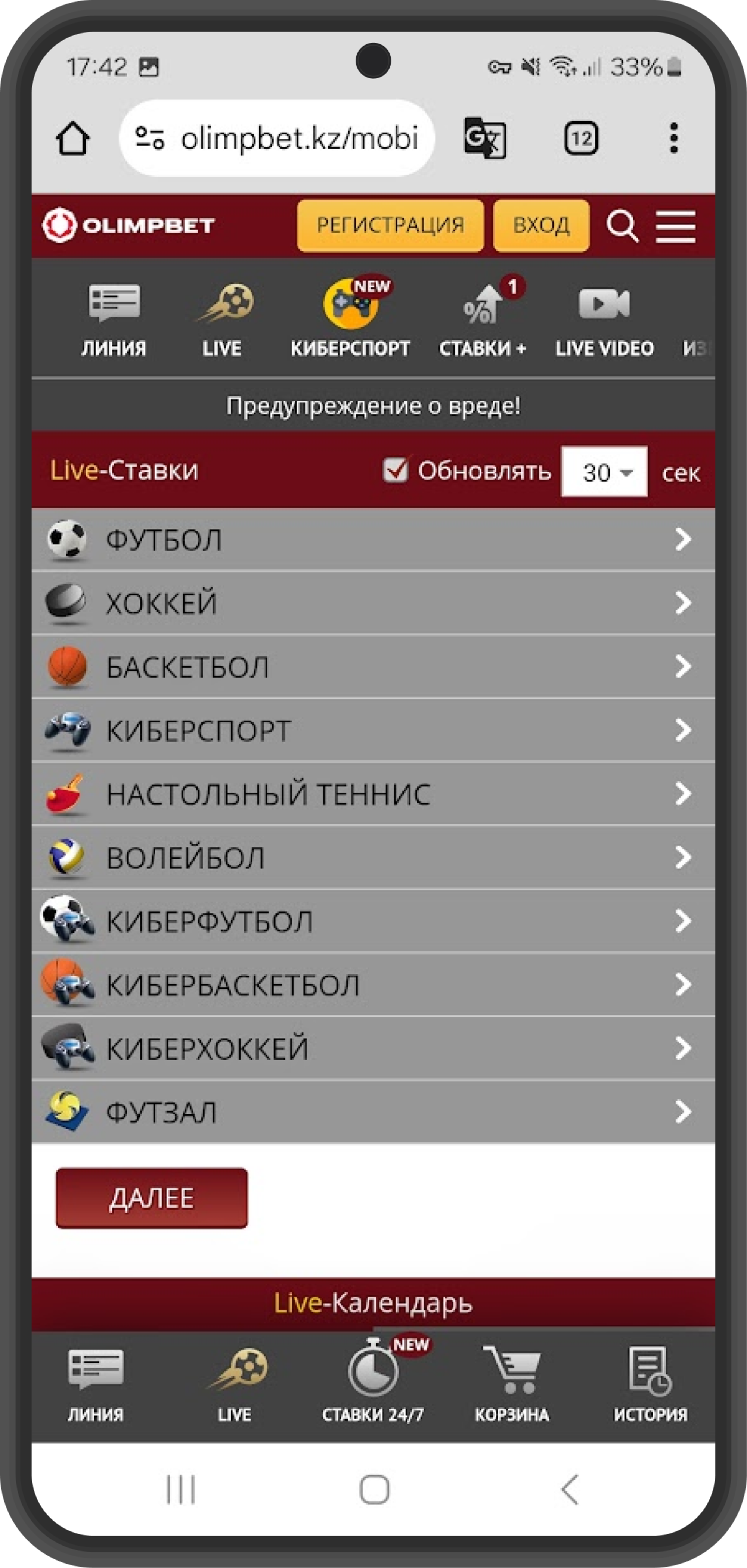Open the ФУТБОЛ live bets row
The image size is (747, 1568).
[373, 540]
